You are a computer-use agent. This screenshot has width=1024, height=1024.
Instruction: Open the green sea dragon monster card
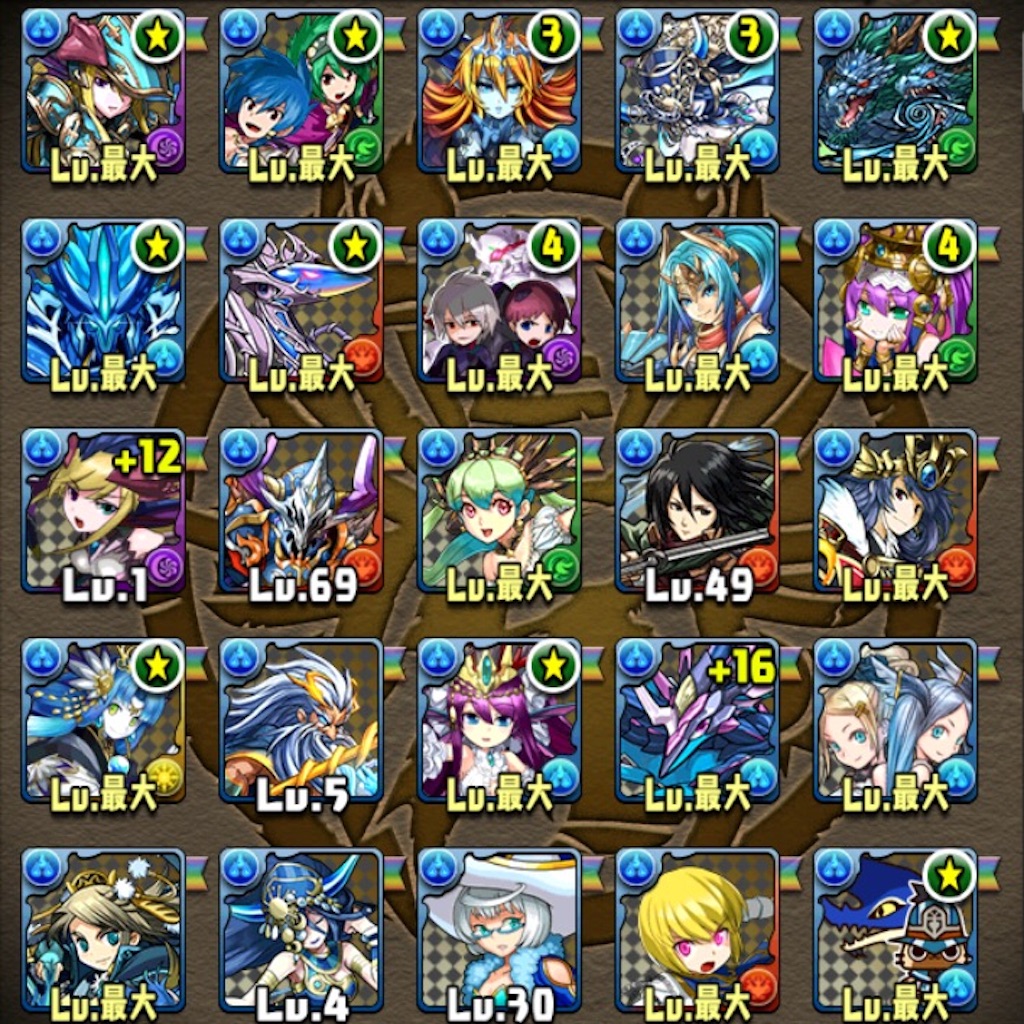(896, 90)
